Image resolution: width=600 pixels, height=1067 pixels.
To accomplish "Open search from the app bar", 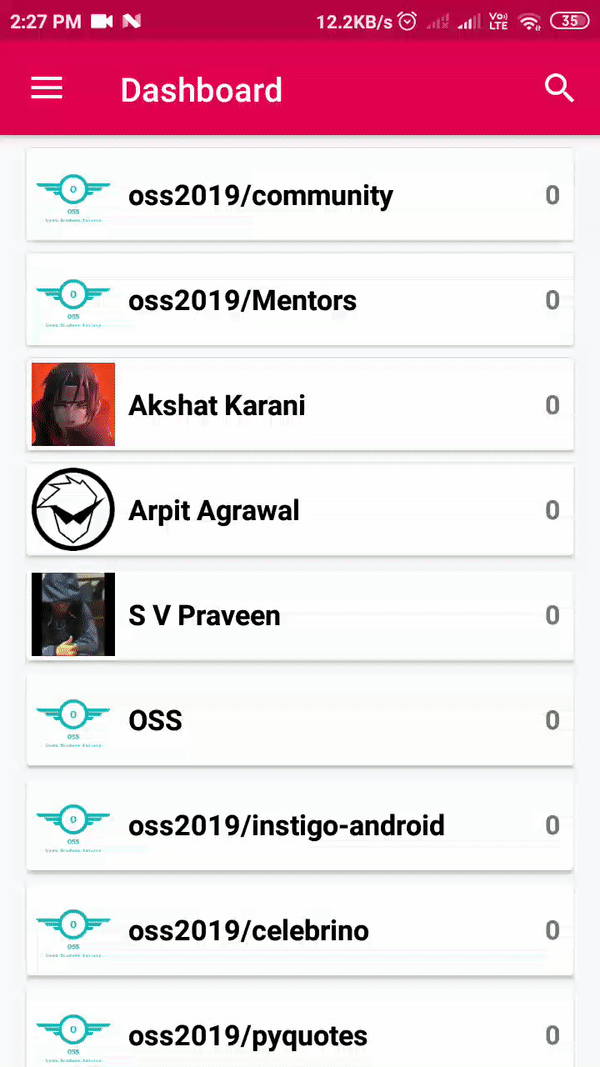I will (x=559, y=89).
